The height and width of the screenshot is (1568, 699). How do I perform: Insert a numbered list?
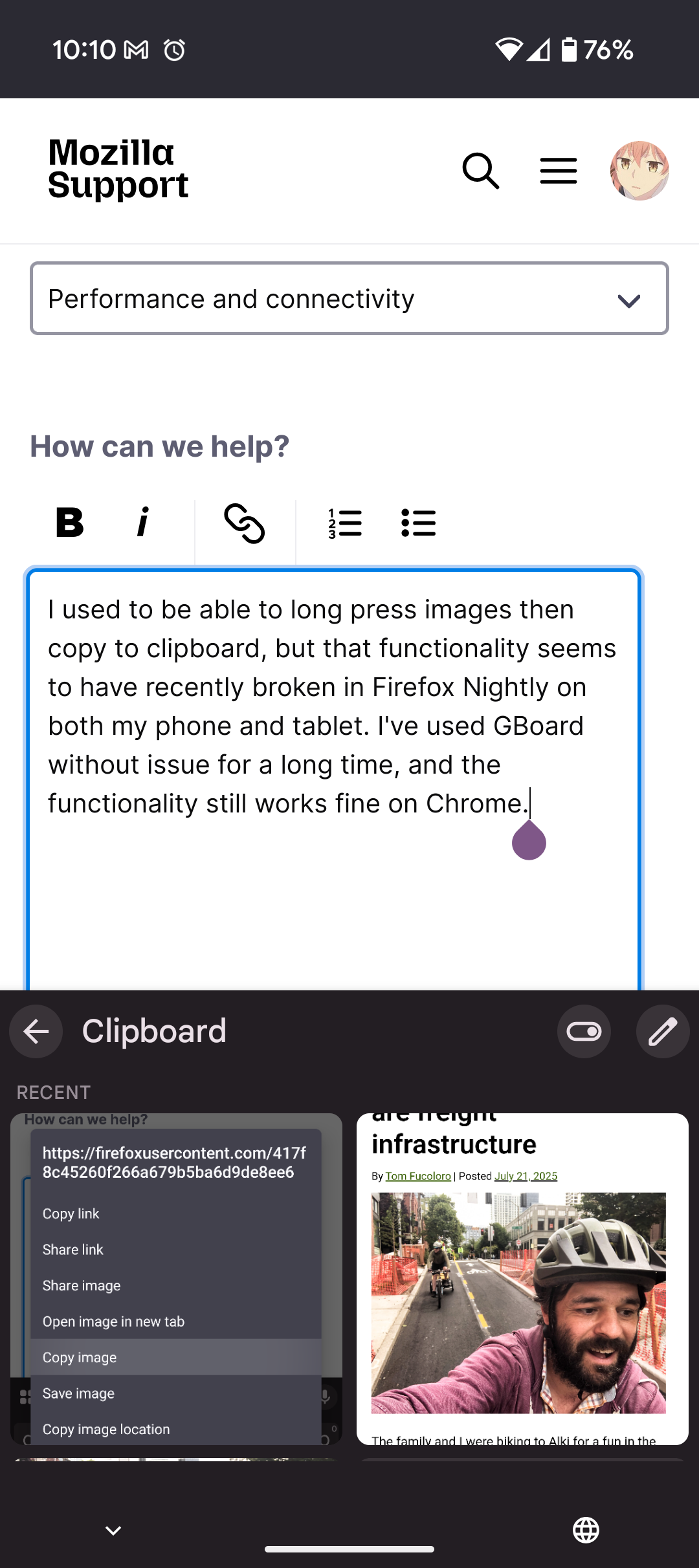point(345,523)
